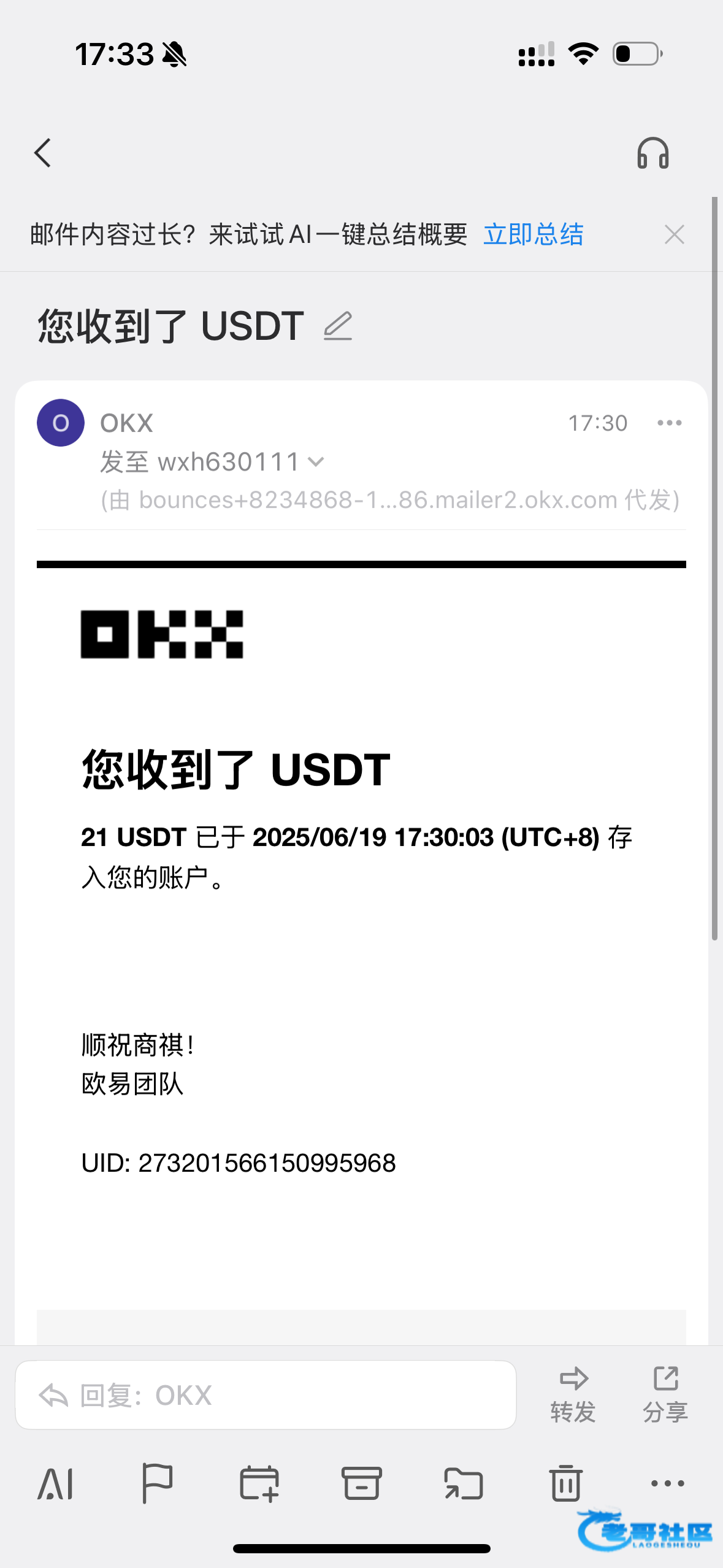Add email to calendar schedule
The height and width of the screenshot is (1568, 723).
click(x=259, y=1483)
